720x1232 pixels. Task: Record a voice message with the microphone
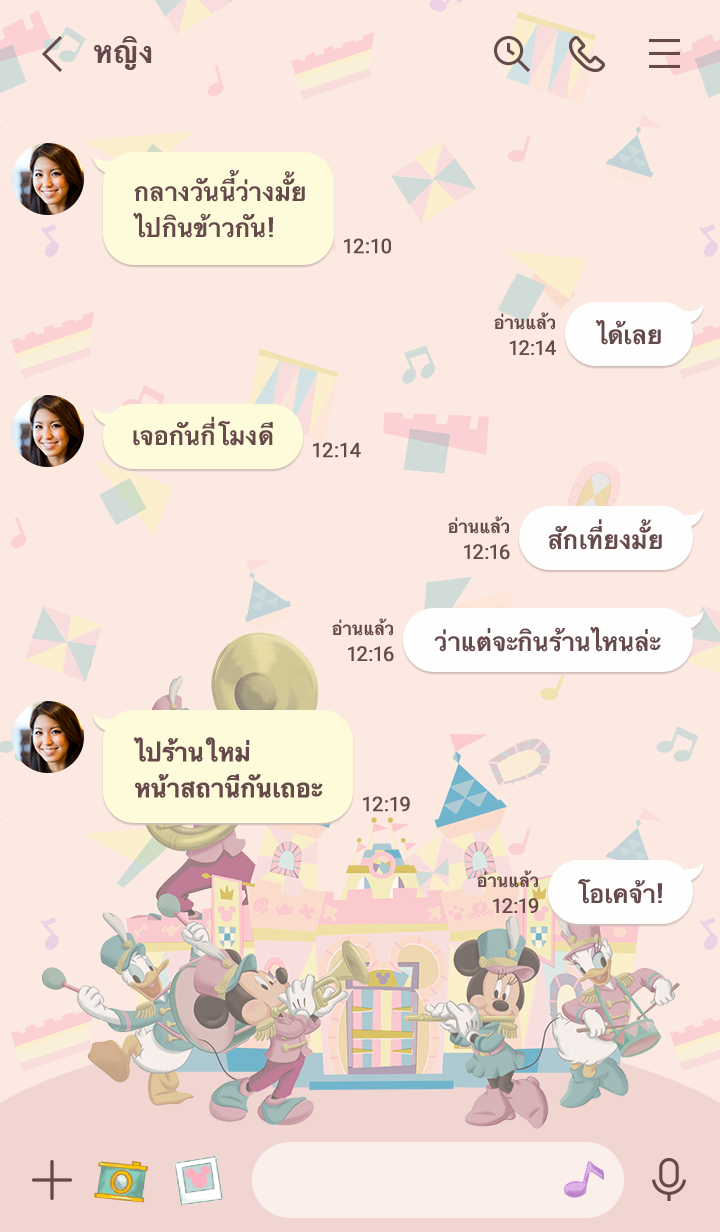[668, 1181]
